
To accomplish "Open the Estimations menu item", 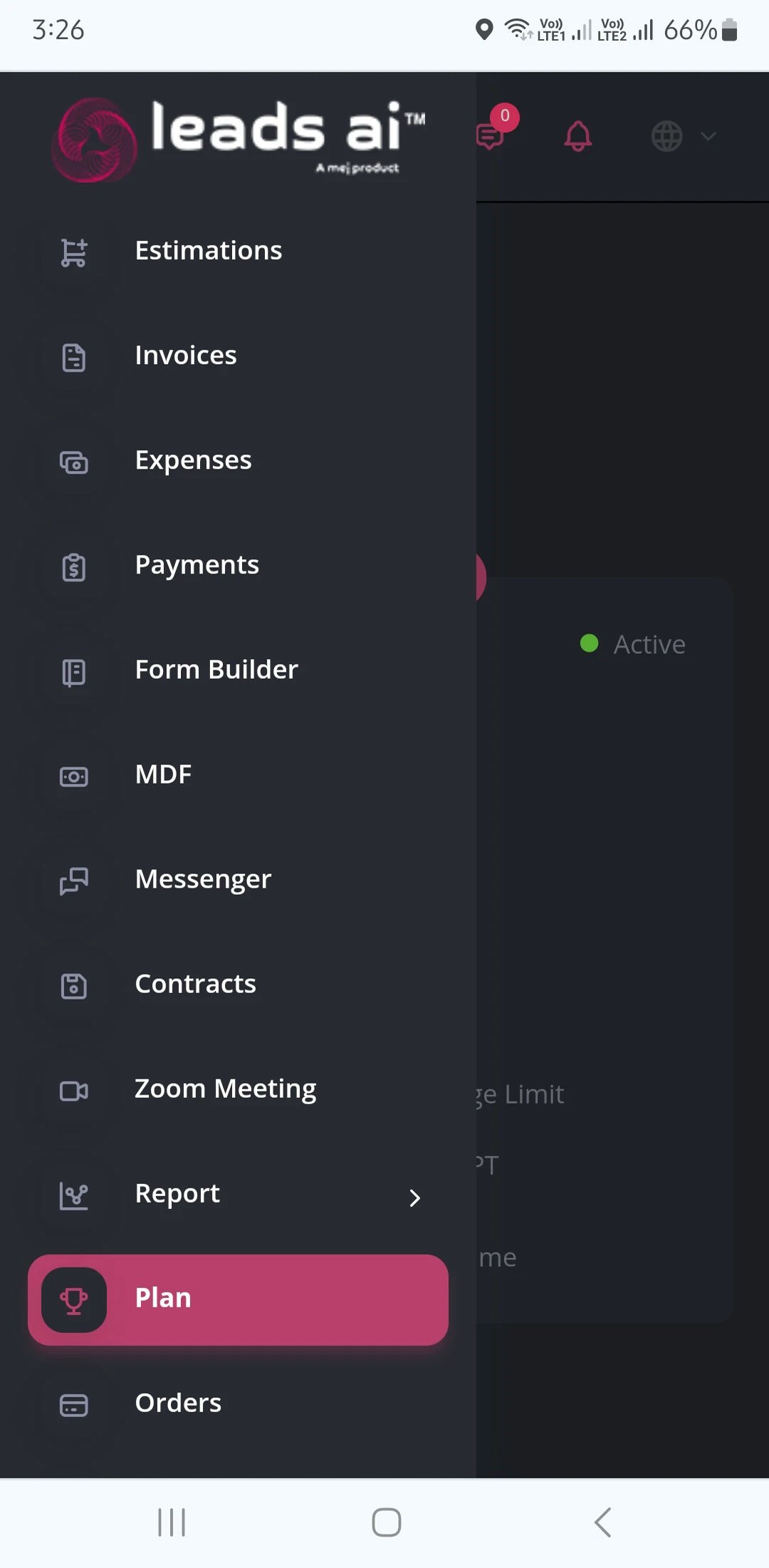I will (208, 251).
